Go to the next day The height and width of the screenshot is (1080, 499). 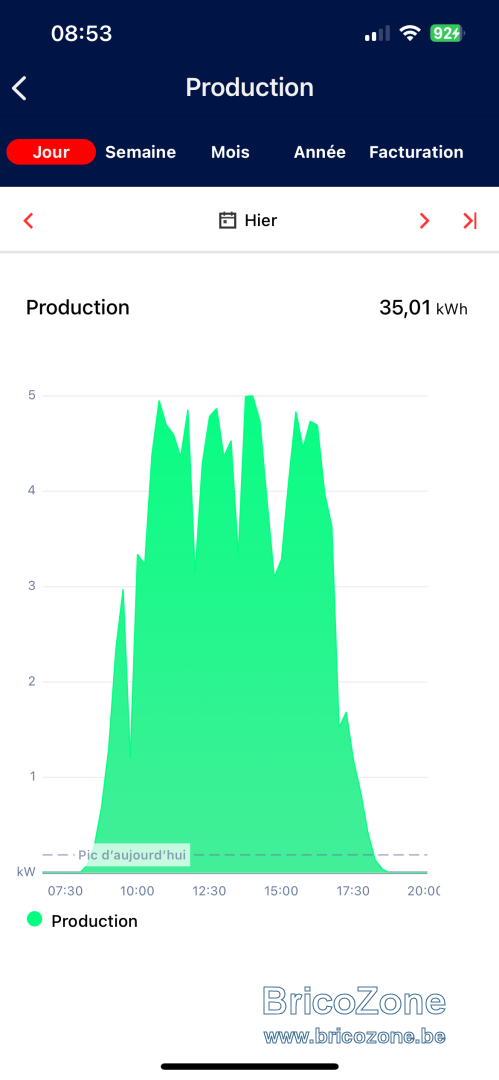(x=425, y=220)
